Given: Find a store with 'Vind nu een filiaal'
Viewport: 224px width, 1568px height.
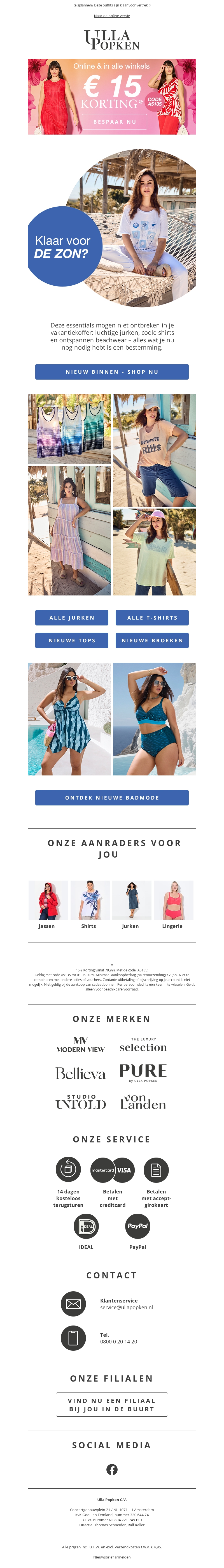Looking at the screenshot, I should tap(112, 1404).
